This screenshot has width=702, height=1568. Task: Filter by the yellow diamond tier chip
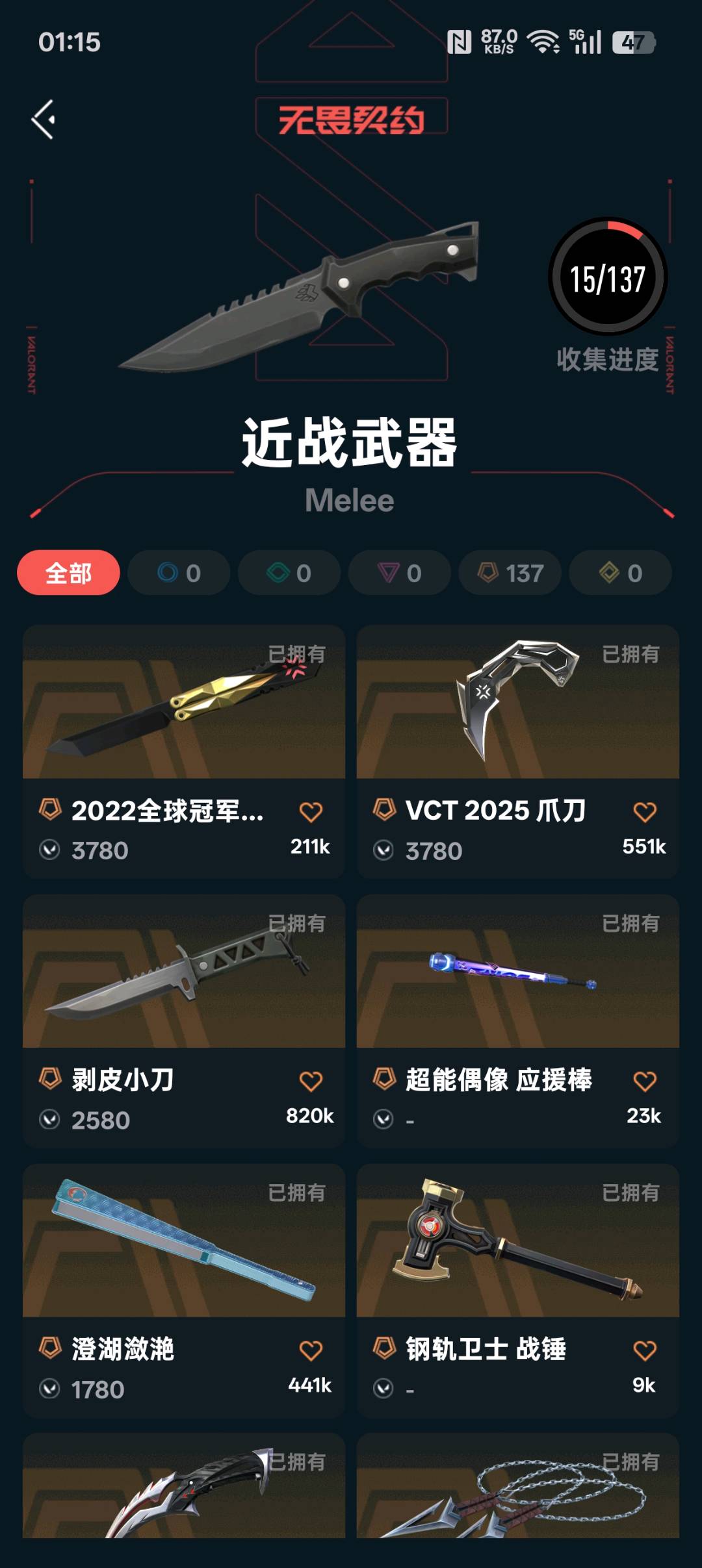coord(620,573)
